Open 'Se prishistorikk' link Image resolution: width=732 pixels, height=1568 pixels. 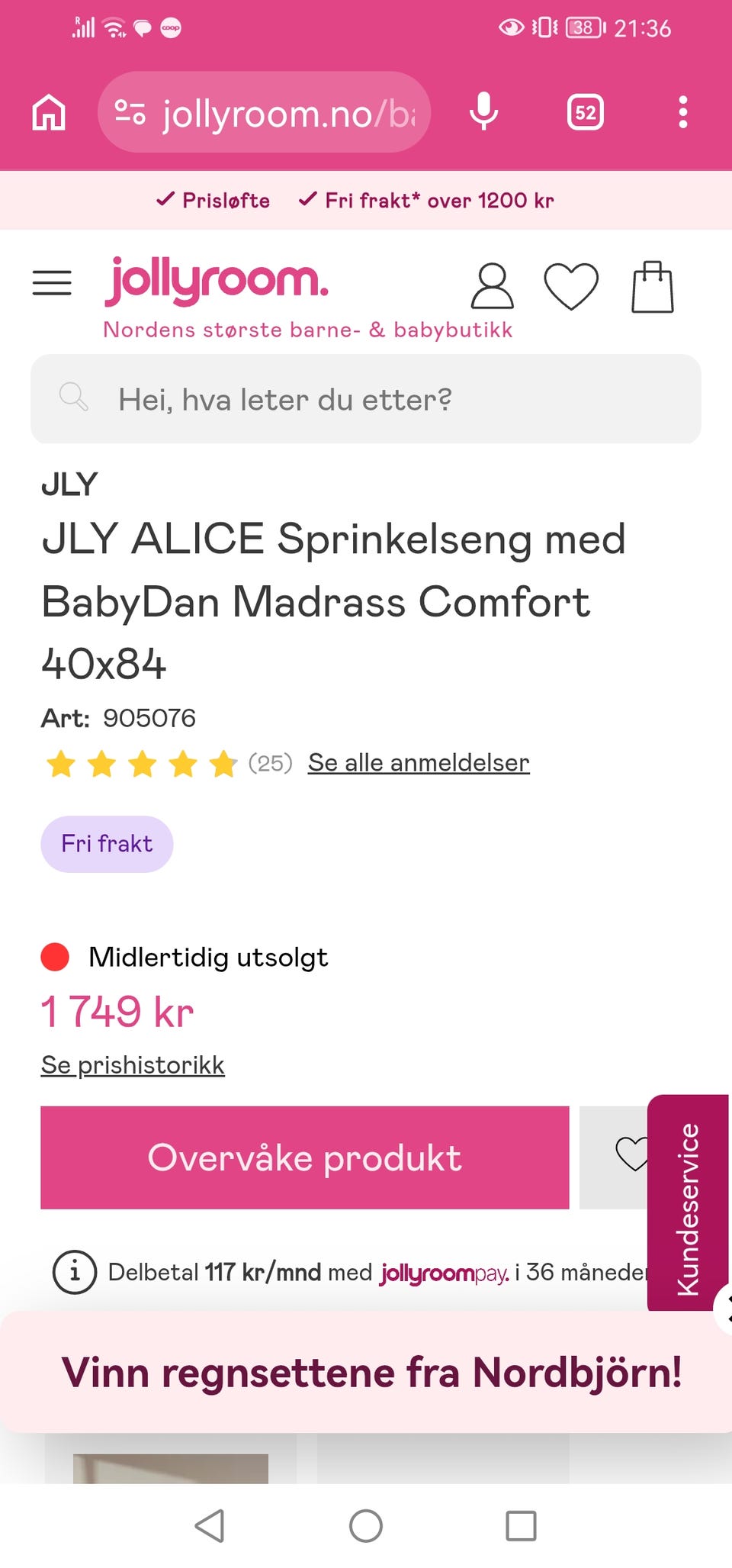point(133,1064)
